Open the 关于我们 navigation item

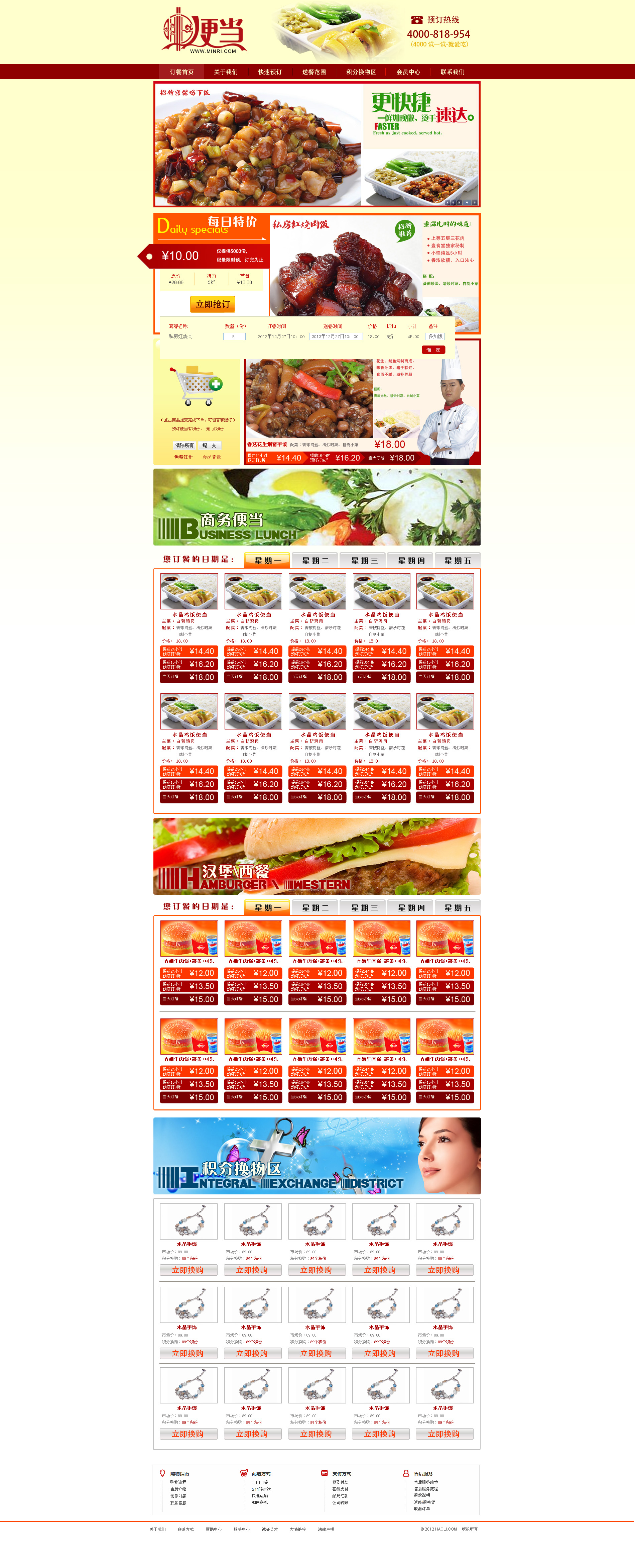(x=226, y=72)
